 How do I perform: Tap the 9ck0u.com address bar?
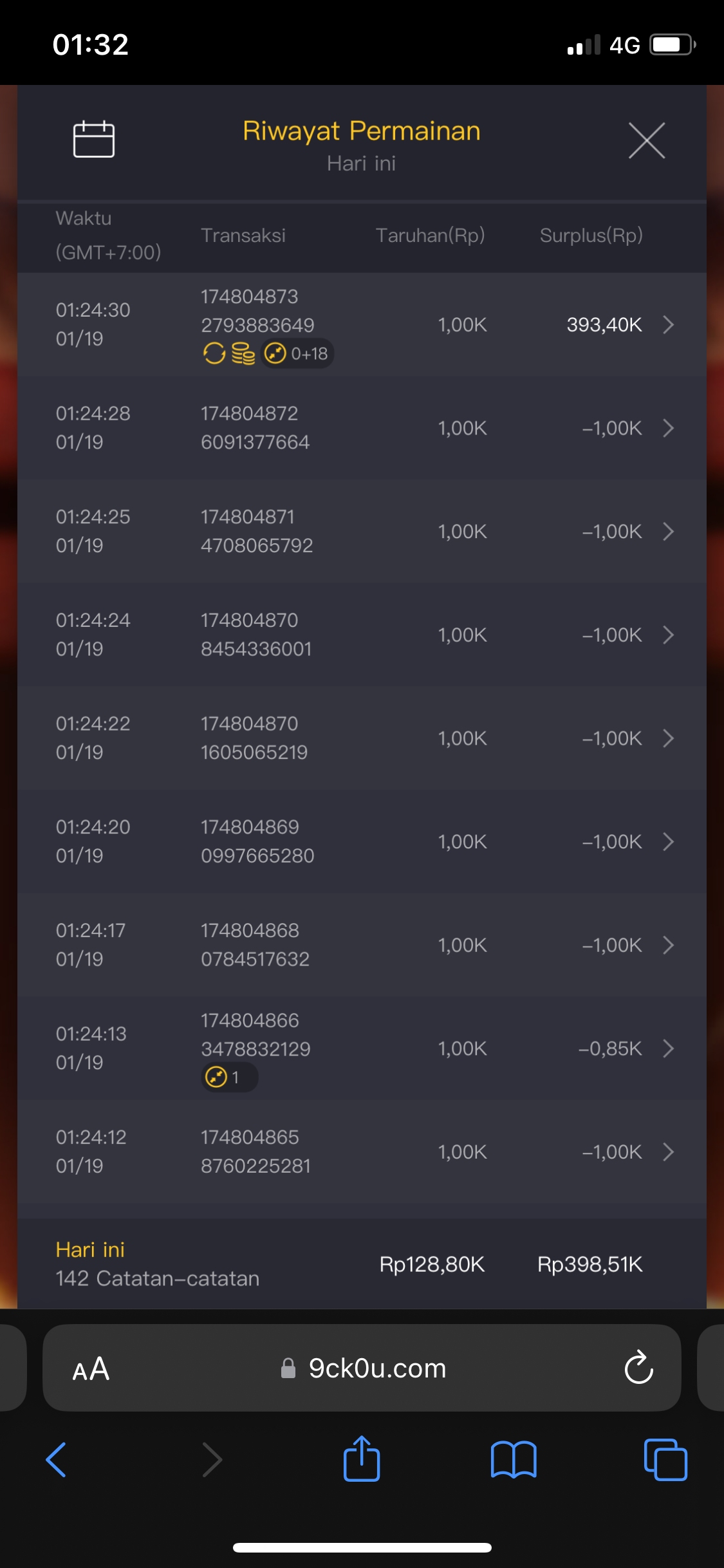(377, 1368)
